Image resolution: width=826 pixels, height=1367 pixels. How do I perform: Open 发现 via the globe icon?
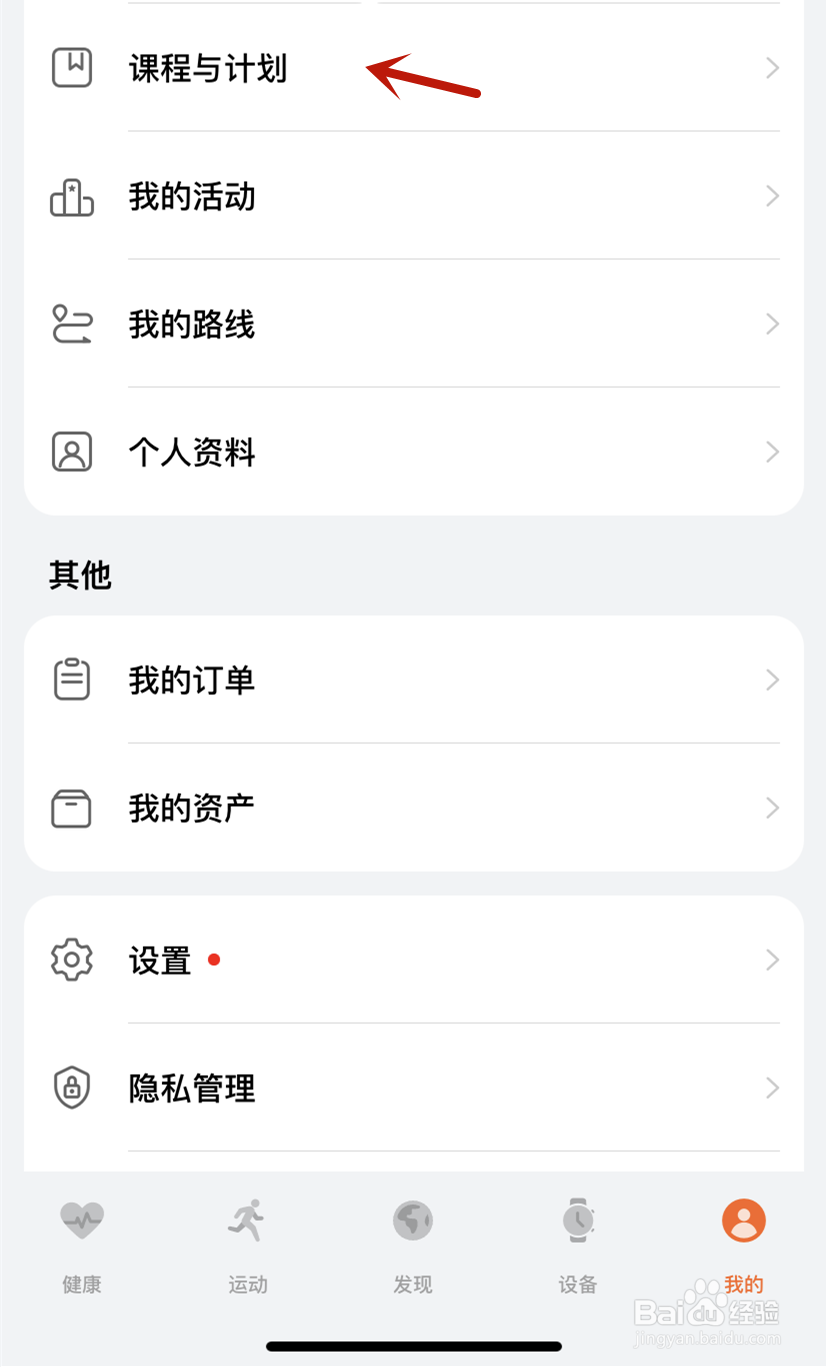coord(413,1220)
